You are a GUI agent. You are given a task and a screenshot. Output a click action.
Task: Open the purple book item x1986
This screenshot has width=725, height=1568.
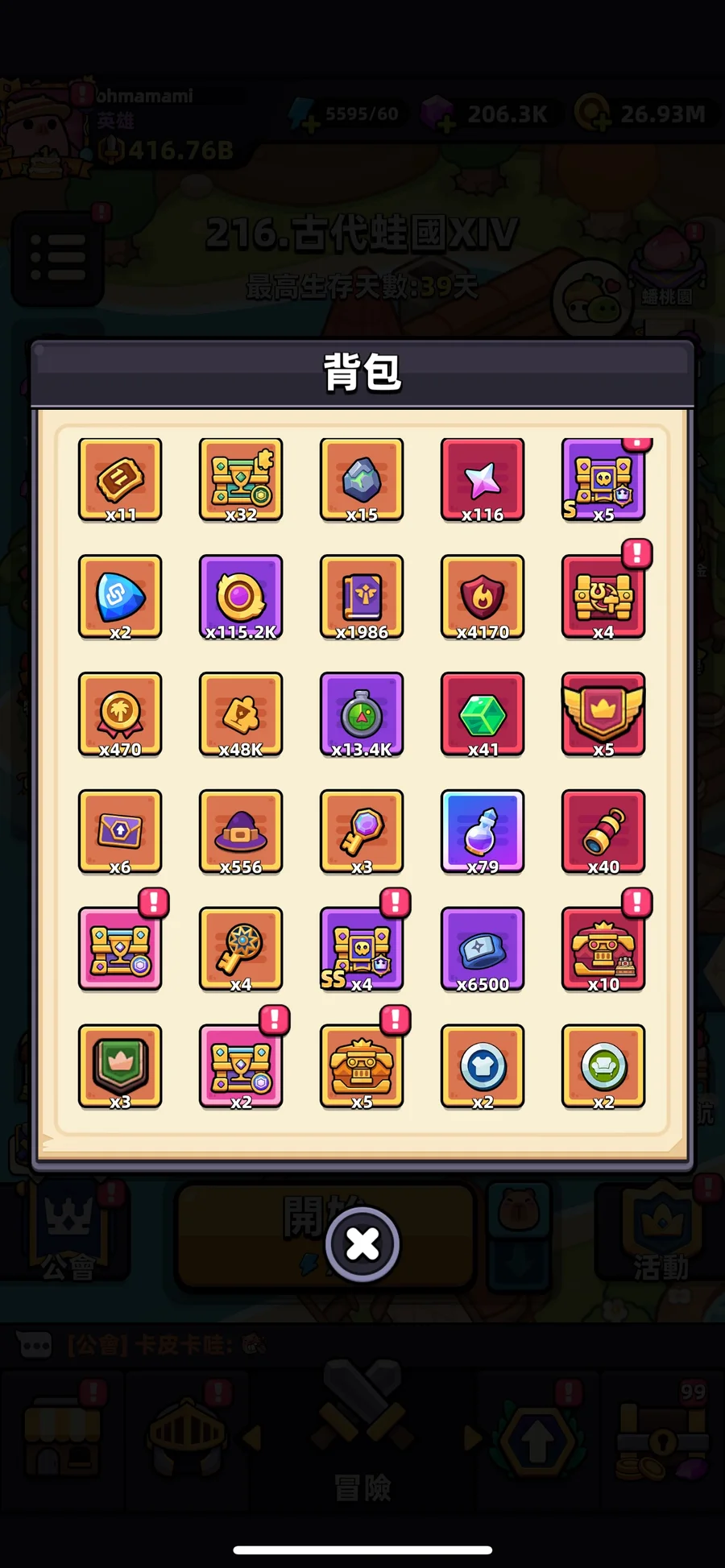pyautogui.click(x=362, y=597)
